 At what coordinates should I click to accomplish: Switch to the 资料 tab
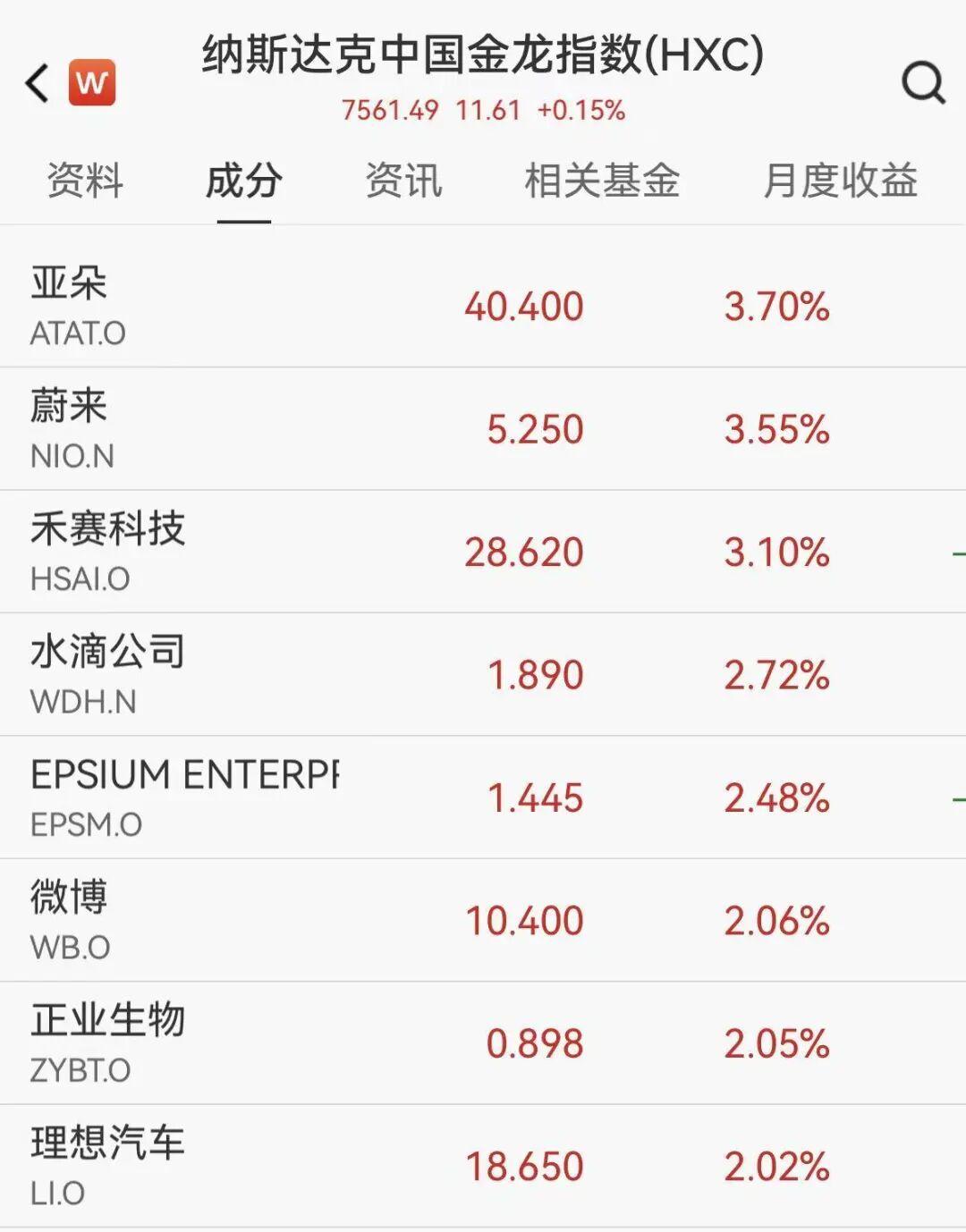click(x=85, y=181)
